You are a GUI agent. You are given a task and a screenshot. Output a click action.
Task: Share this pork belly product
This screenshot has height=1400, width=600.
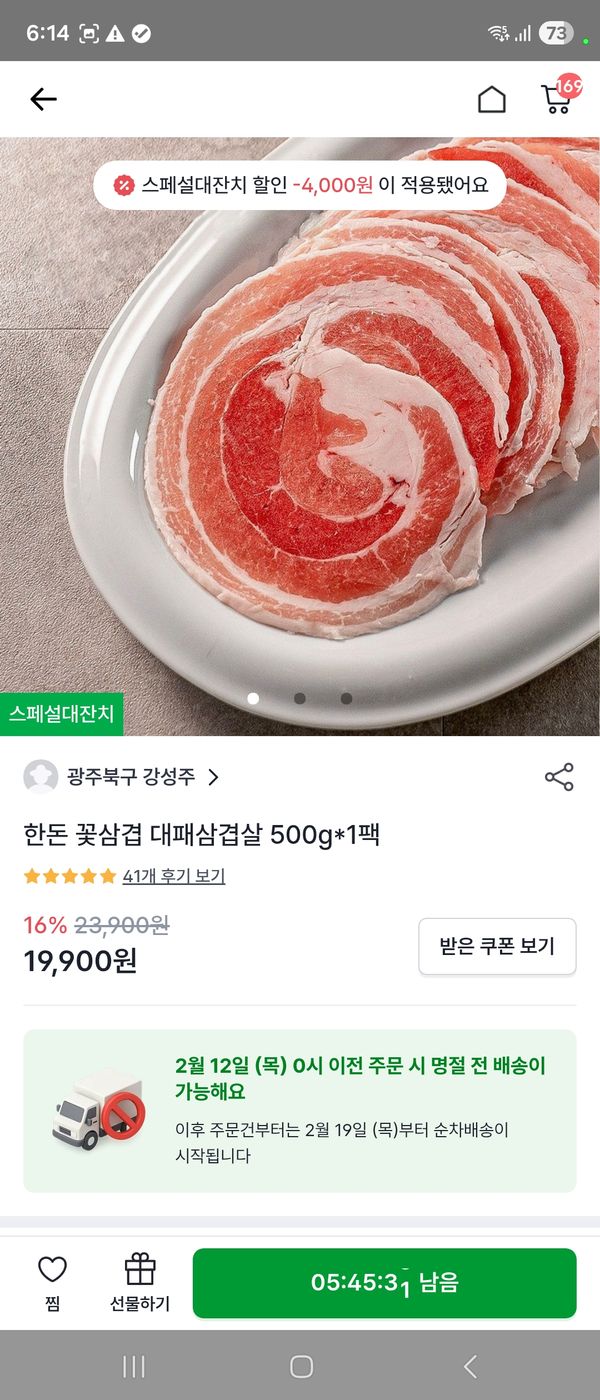[x=559, y=777]
